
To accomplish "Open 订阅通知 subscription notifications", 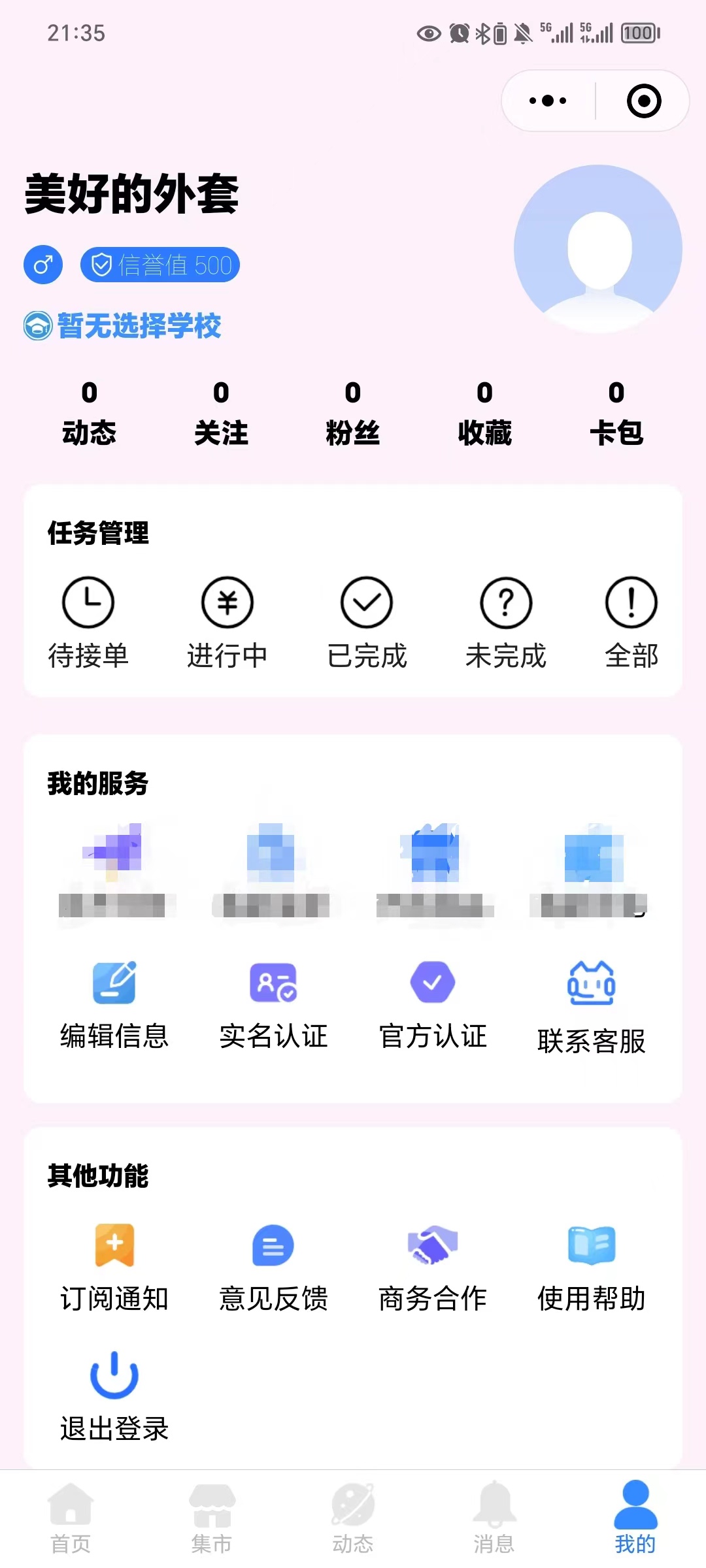I will (x=114, y=1268).
